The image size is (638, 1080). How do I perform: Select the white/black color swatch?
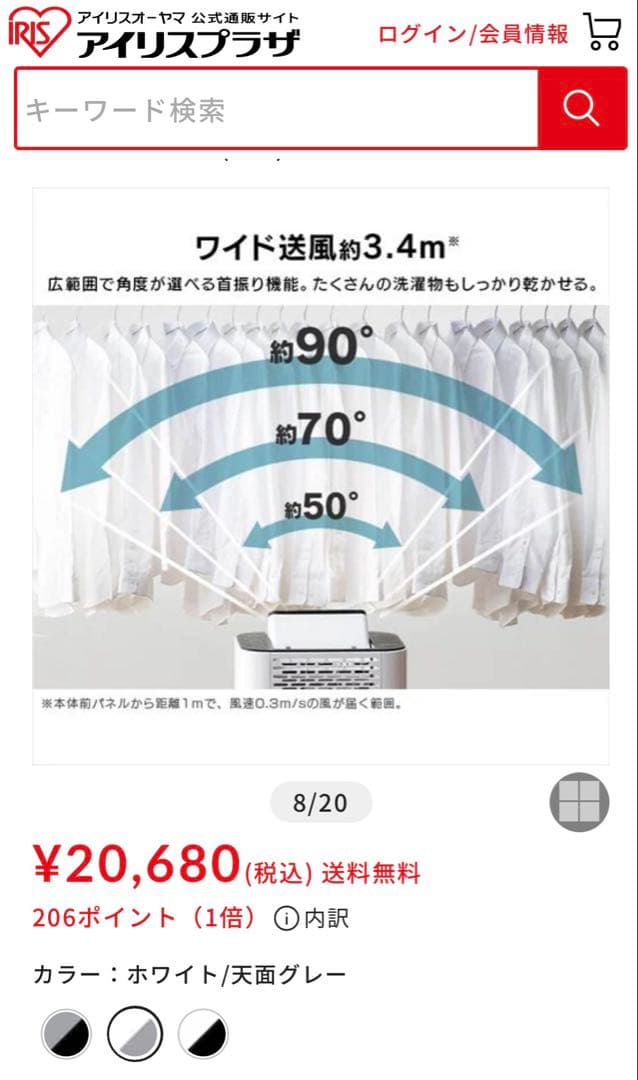pyautogui.click(x=203, y=1034)
